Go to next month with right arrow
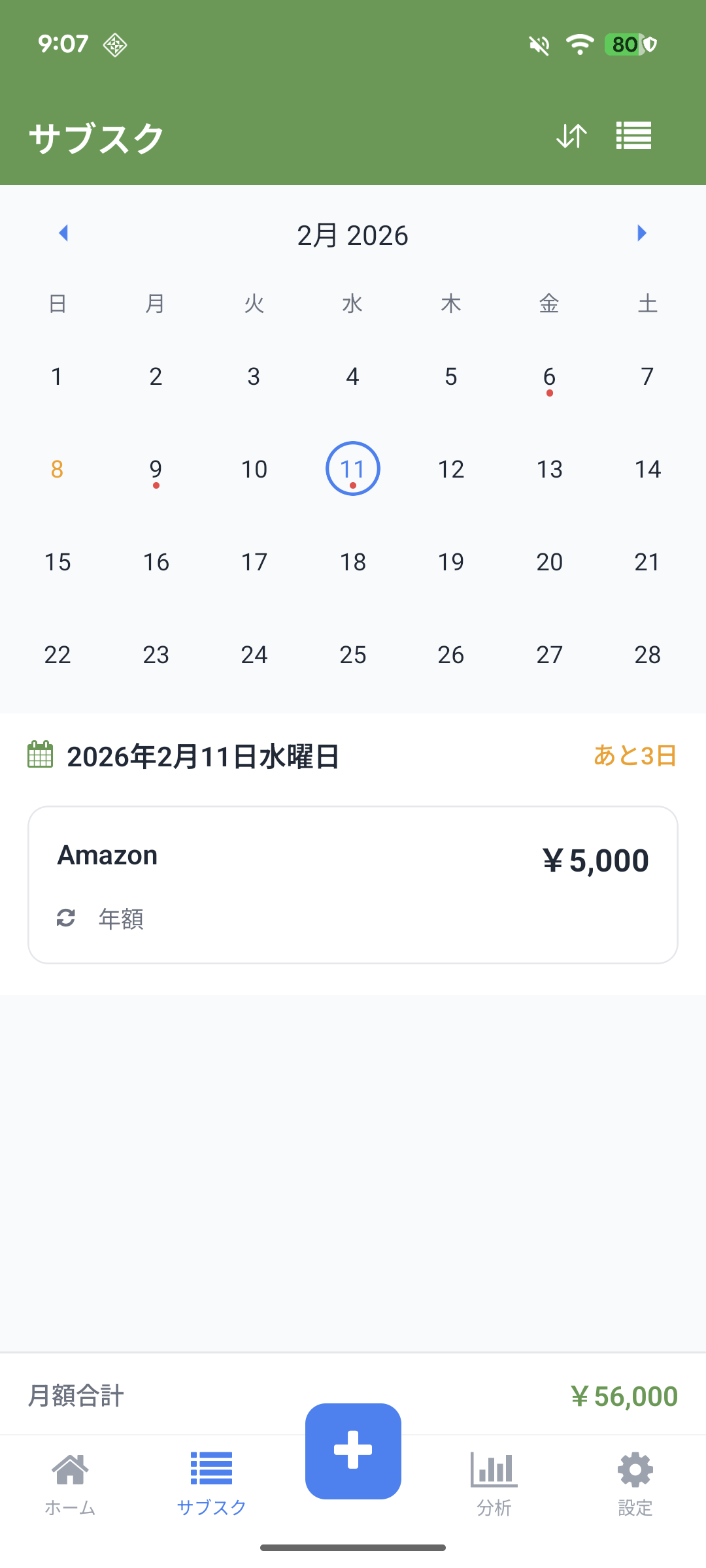 pyautogui.click(x=641, y=233)
